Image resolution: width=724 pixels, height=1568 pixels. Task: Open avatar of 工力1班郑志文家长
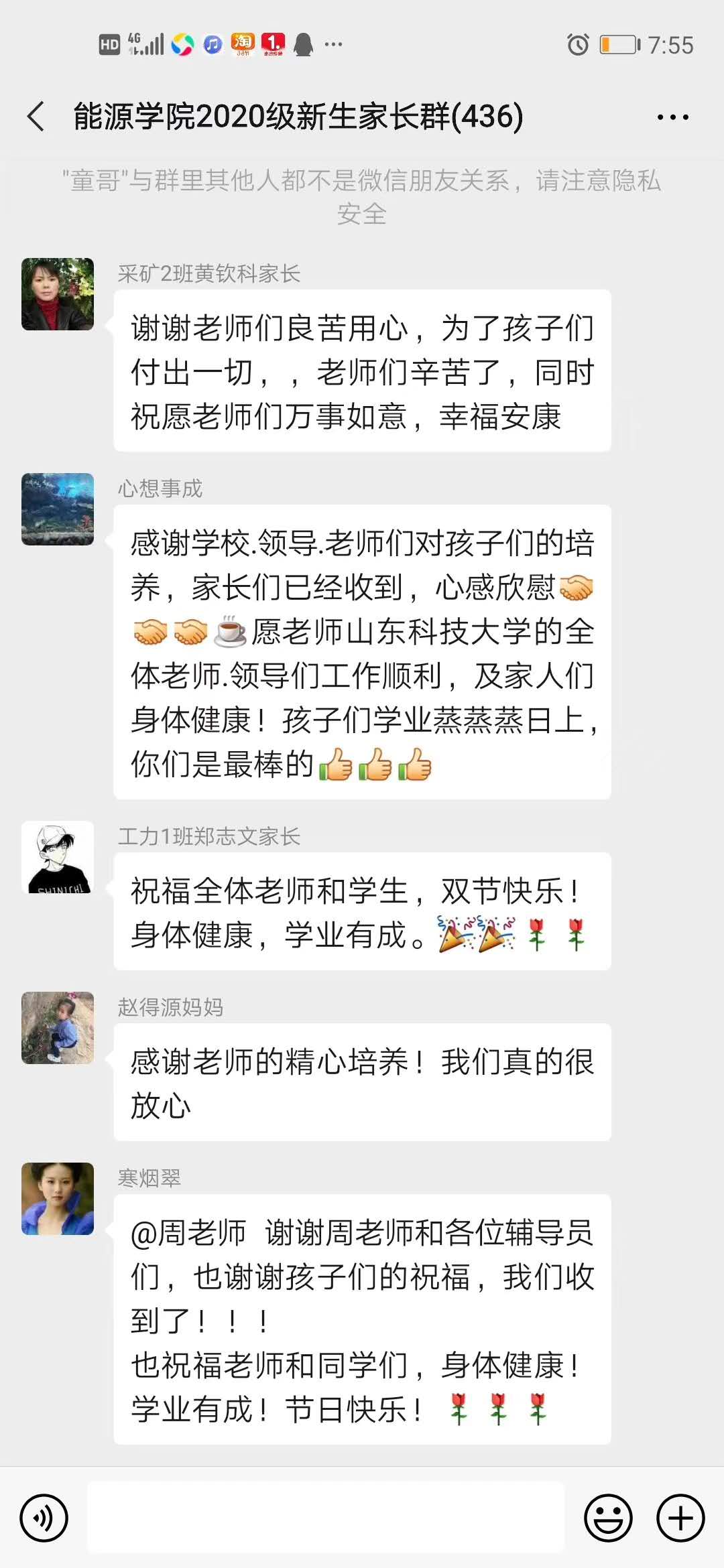(x=58, y=857)
